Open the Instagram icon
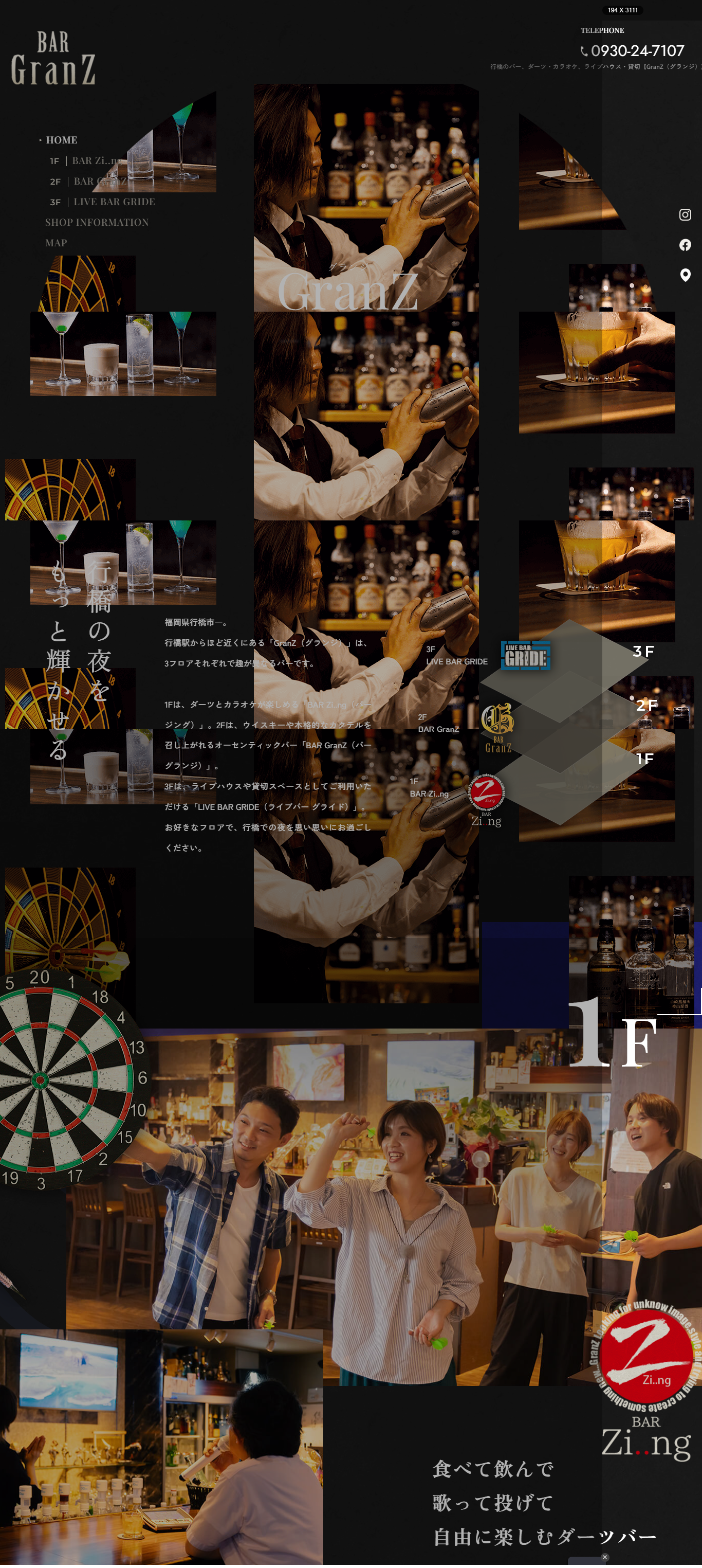Viewport: 702px width, 1568px height. point(685,214)
